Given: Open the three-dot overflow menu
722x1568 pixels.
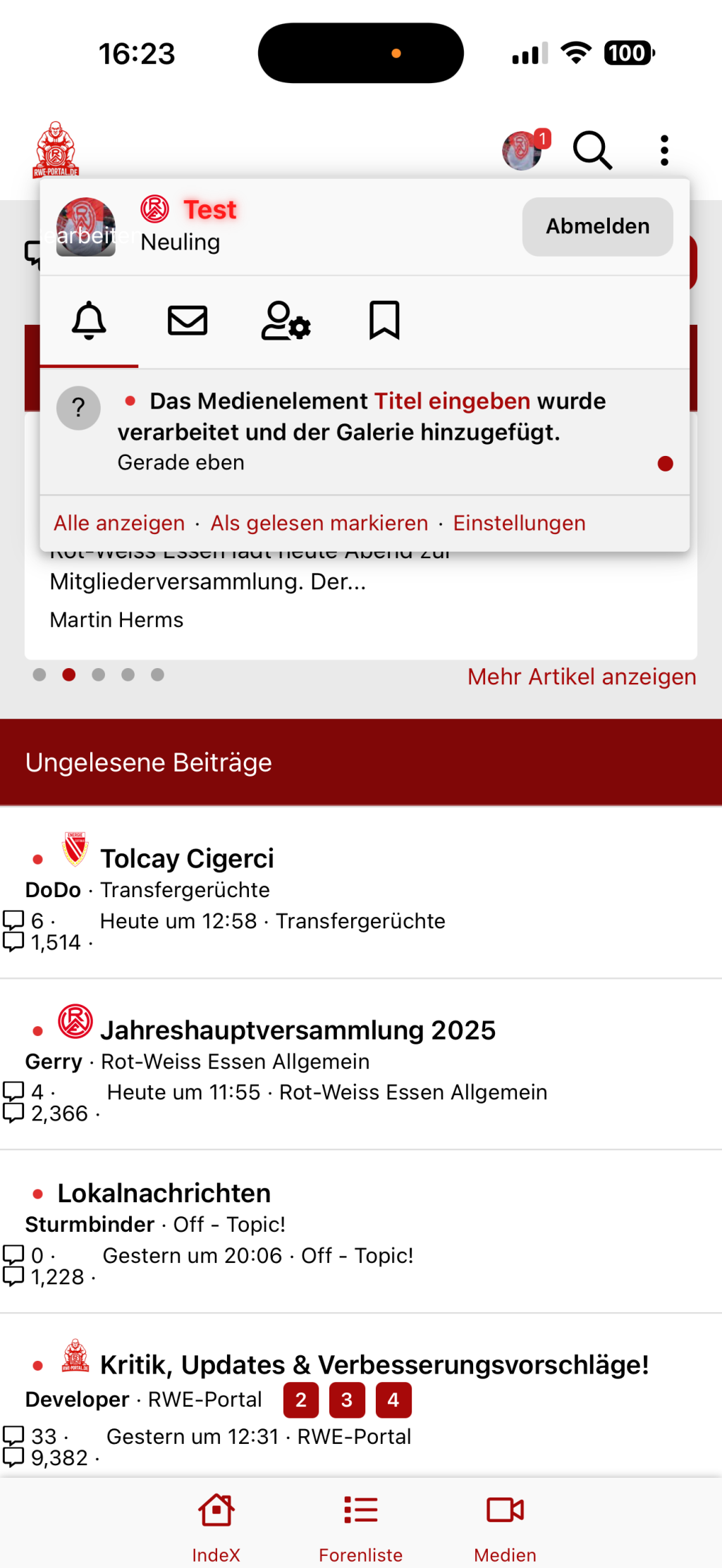Looking at the screenshot, I should (663, 150).
